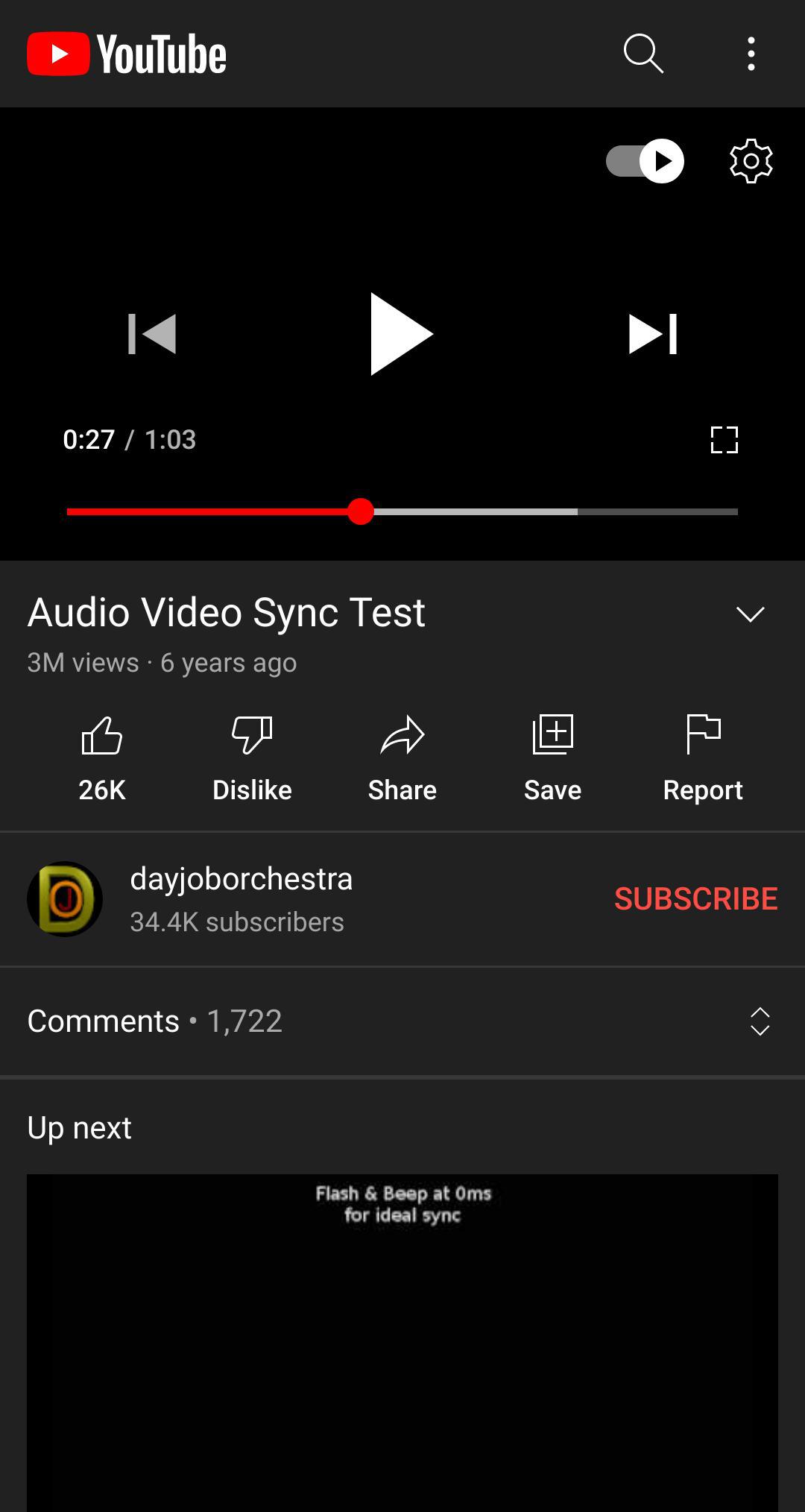Skip to the previous video

[151, 333]
